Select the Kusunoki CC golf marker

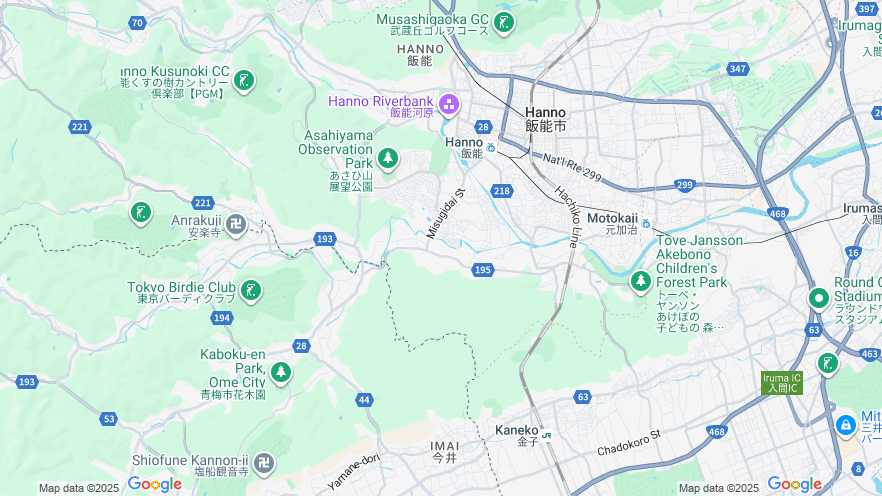[243, 80]
